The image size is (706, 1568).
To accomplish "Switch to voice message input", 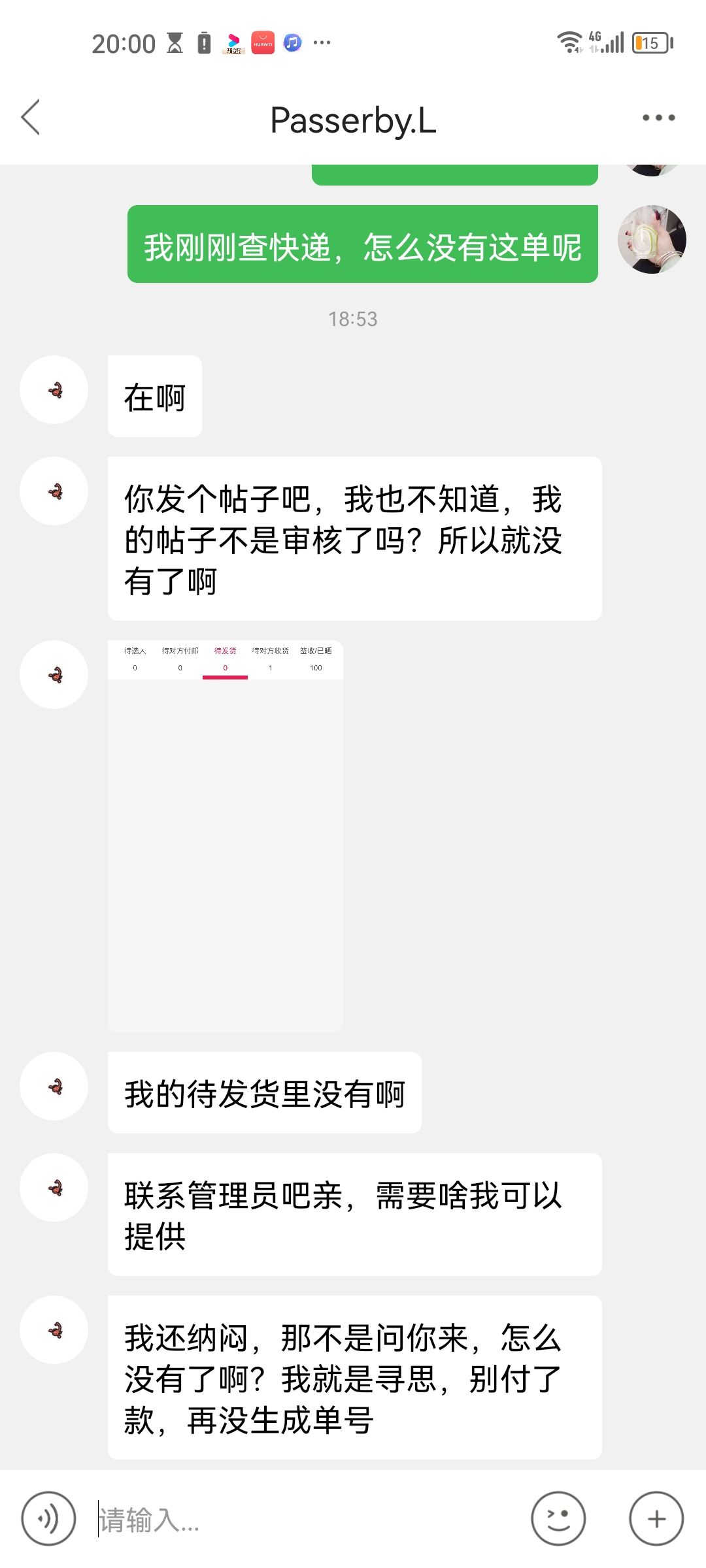I will pyautogui.click(x=48, y=1519).
